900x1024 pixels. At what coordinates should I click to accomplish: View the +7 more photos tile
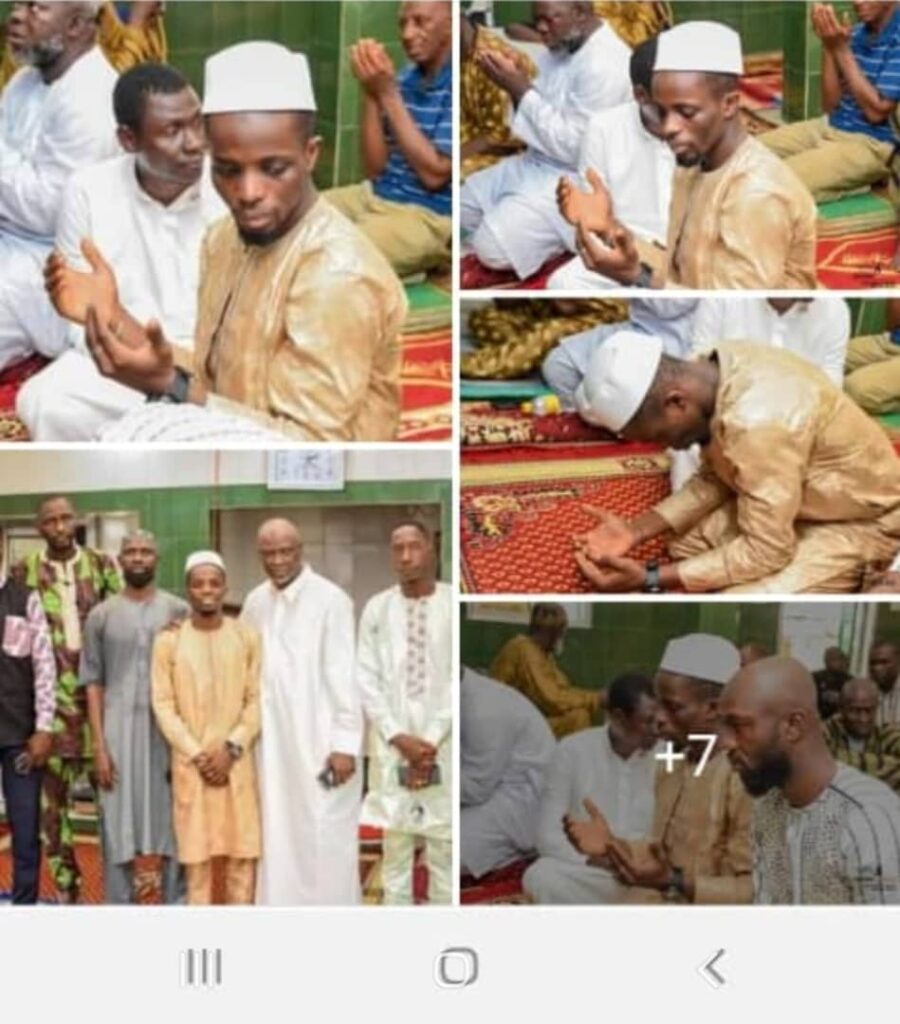[x=680, y=753]
